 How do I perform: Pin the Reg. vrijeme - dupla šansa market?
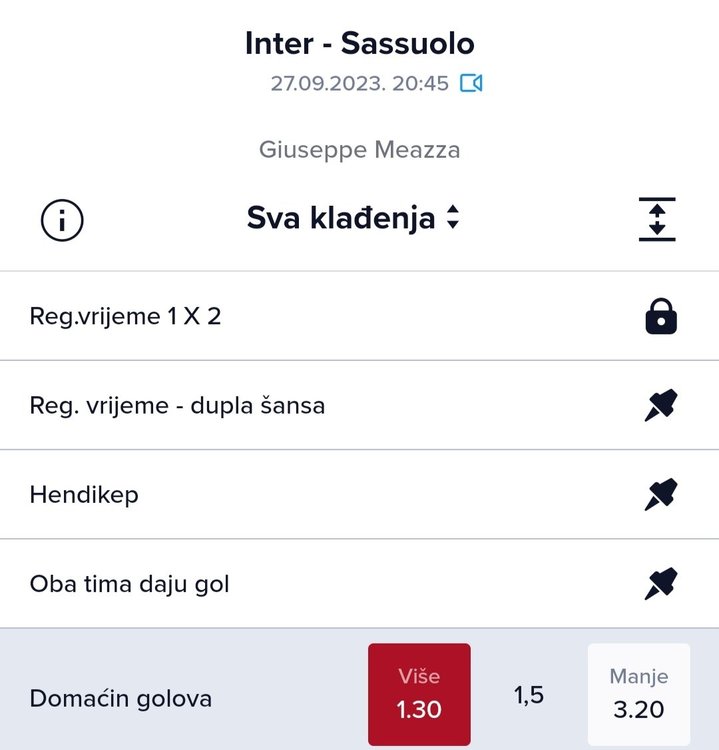[661, 406]
